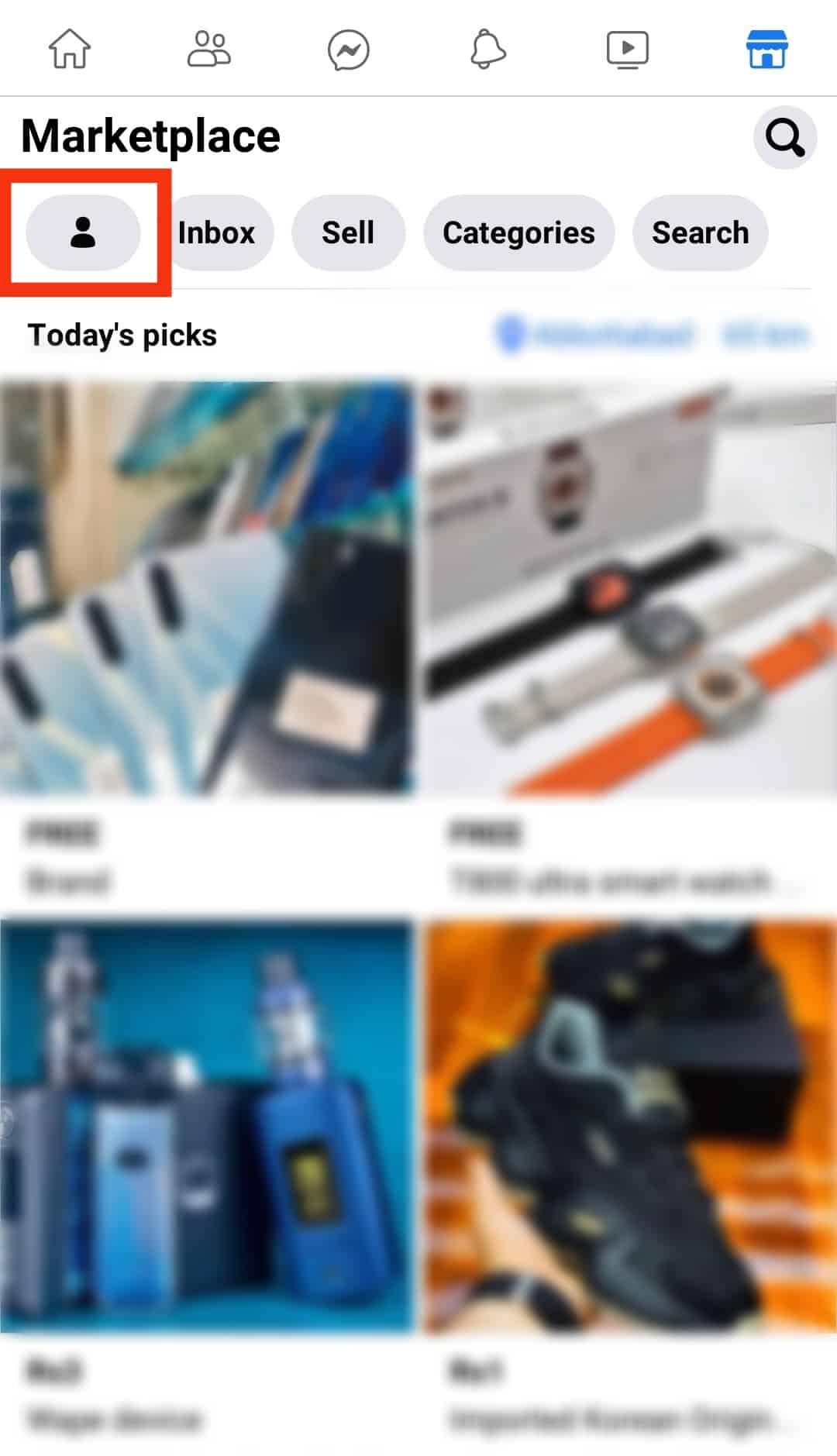
Task: Switch to the Watch video tab
Action: click(627, 50)
